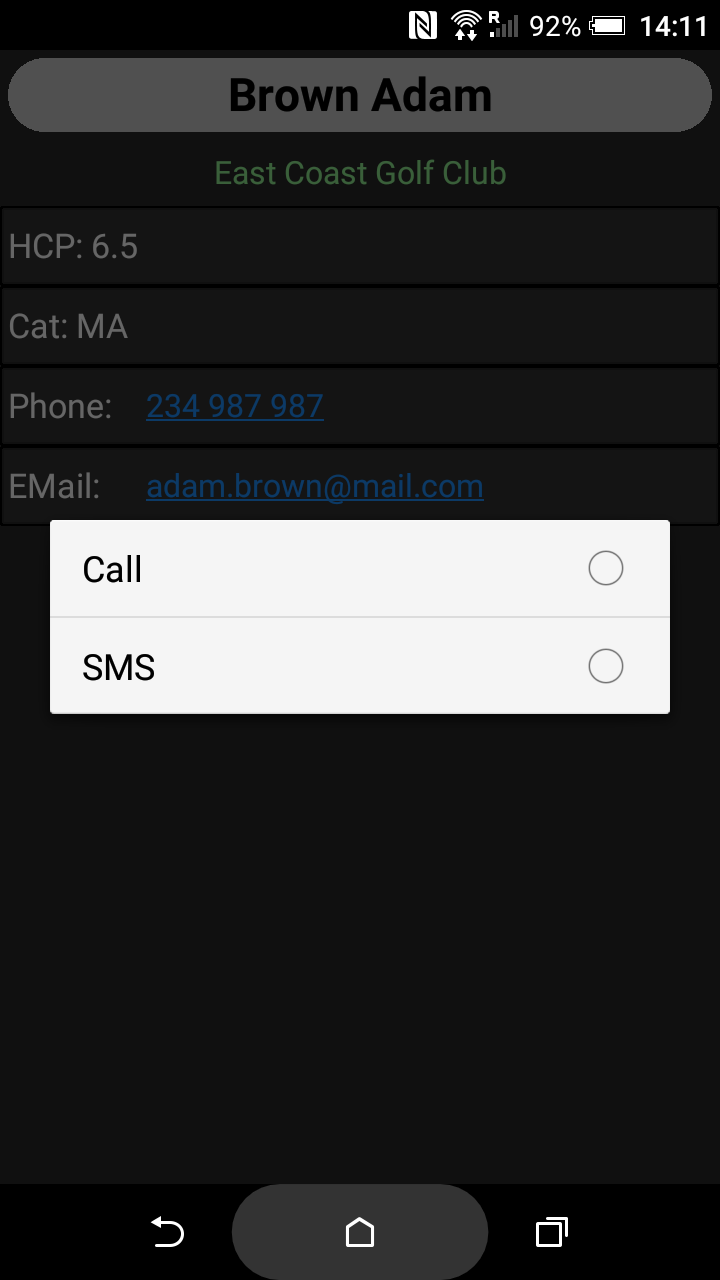Open email link adam.brown@mail.com

point(315,486)
